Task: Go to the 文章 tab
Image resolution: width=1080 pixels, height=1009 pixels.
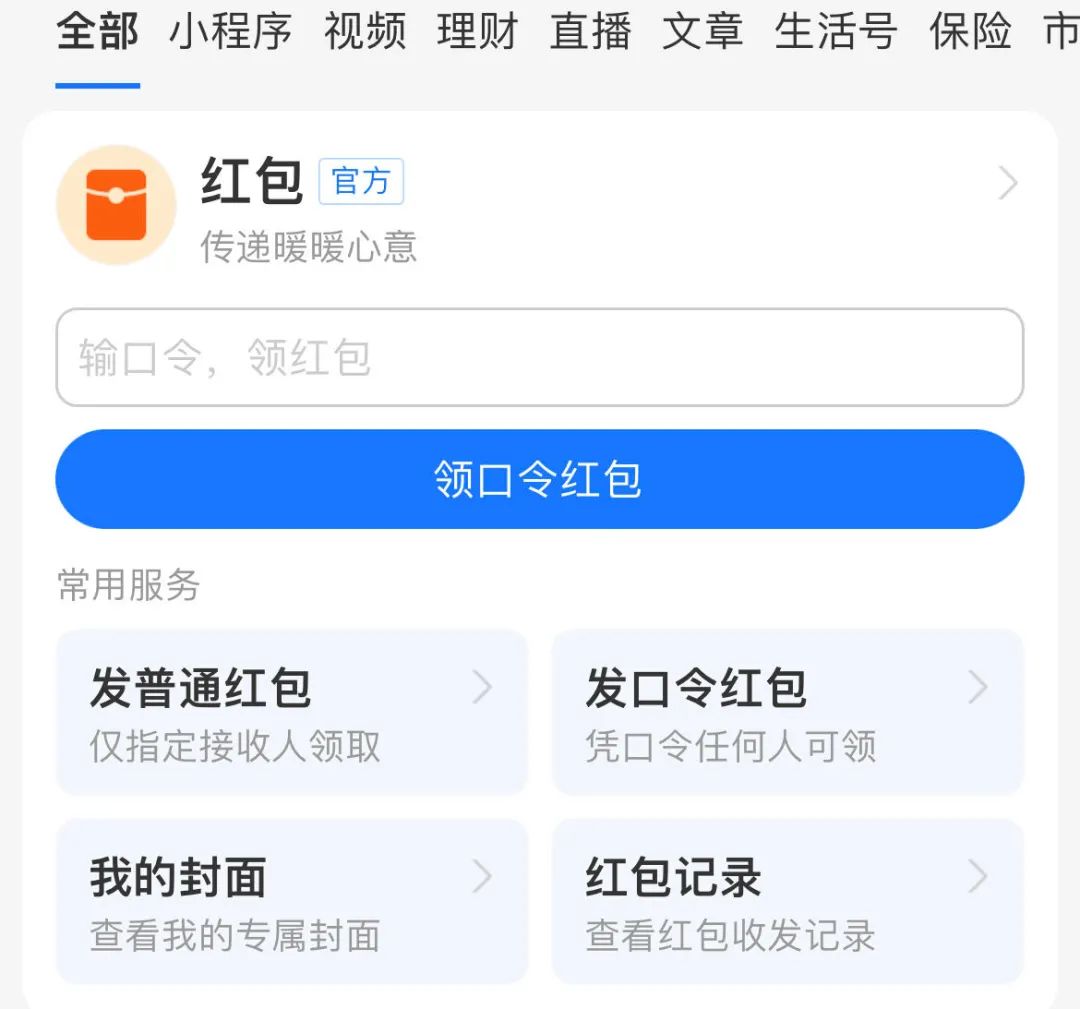Action: click(703, 32)
